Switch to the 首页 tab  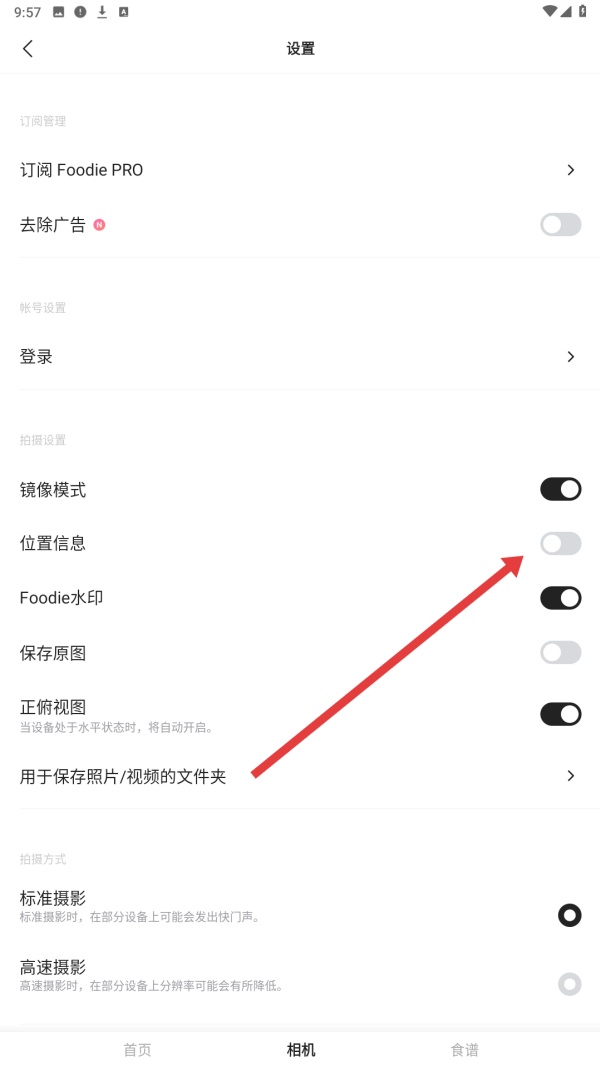(137, 1050)
